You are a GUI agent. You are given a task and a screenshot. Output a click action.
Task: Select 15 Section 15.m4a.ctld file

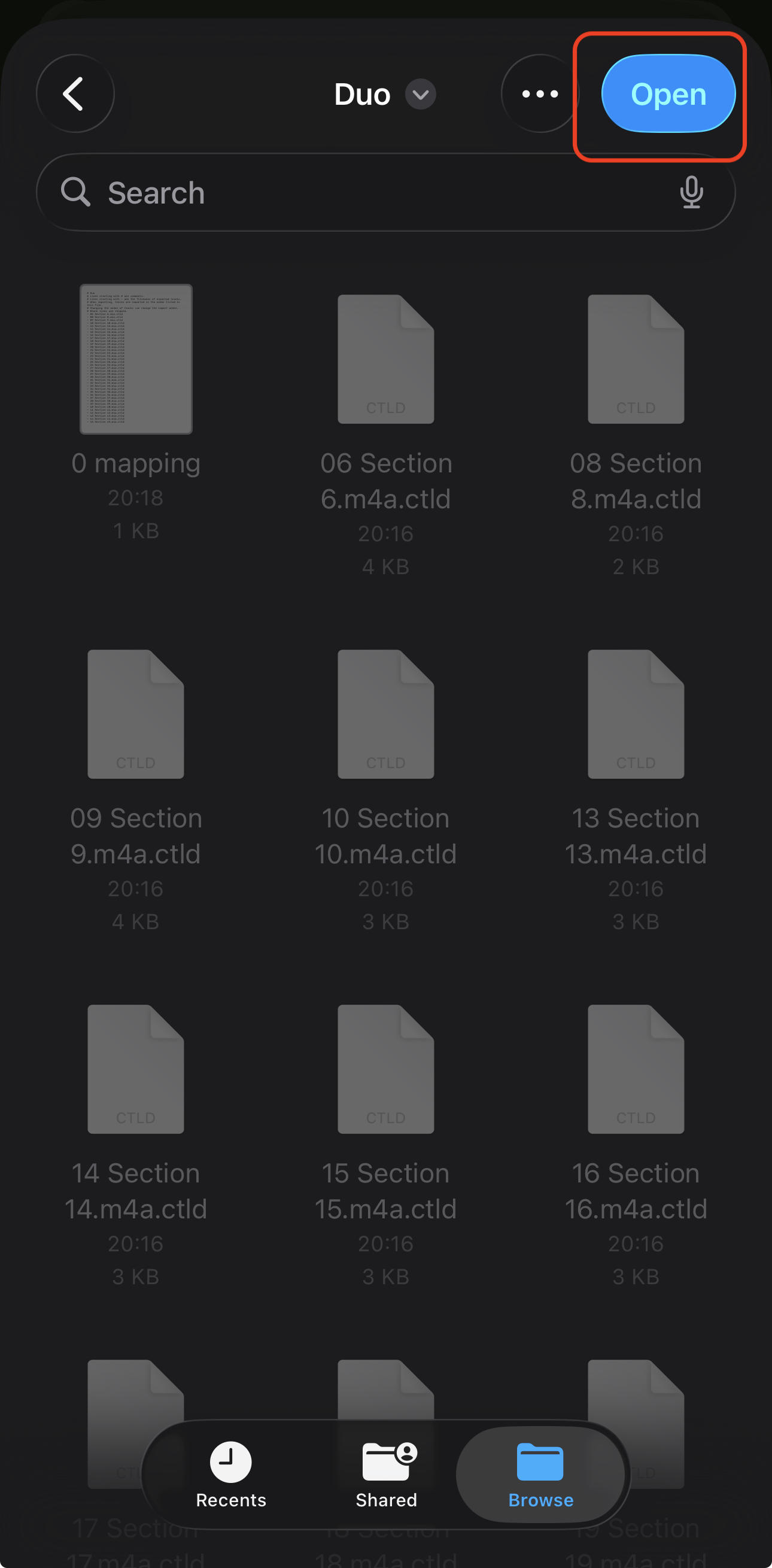point(385,1069)
